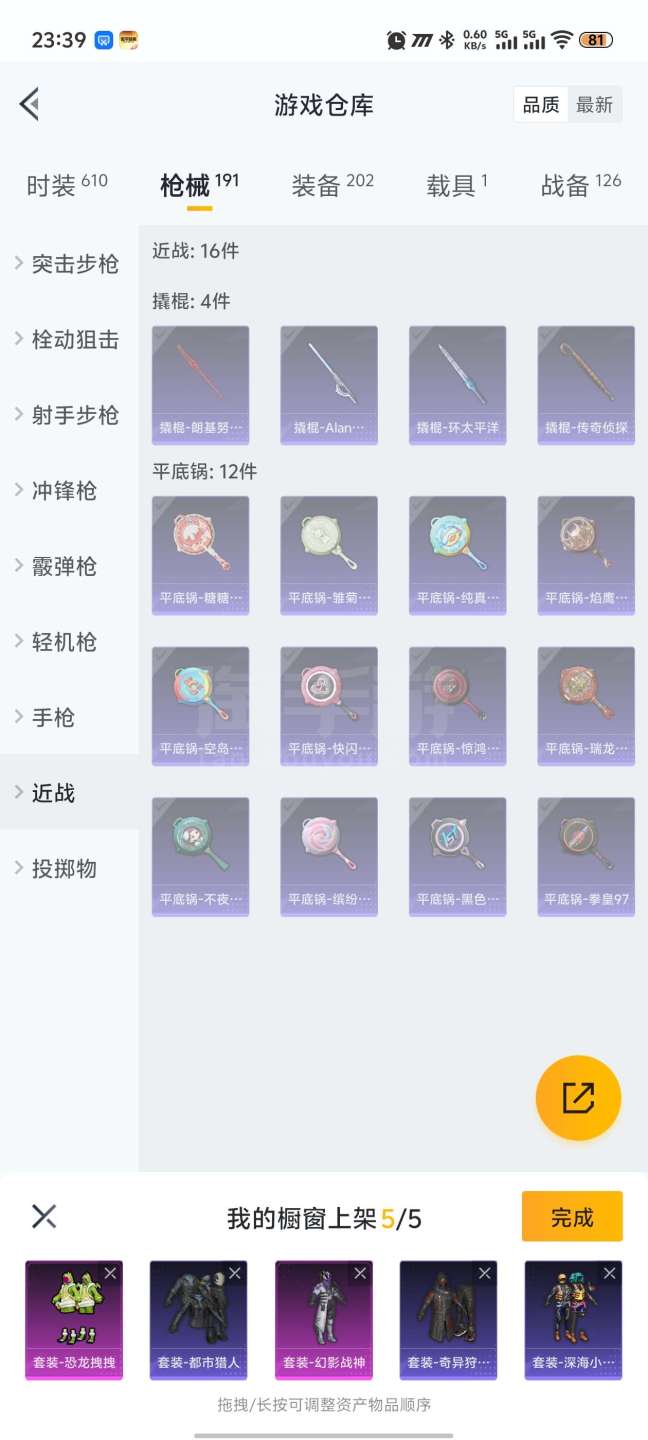Select the 平底锅-拳皇97 item
648x1440 pixels.
pyautogui.click(x=585, y=855)
